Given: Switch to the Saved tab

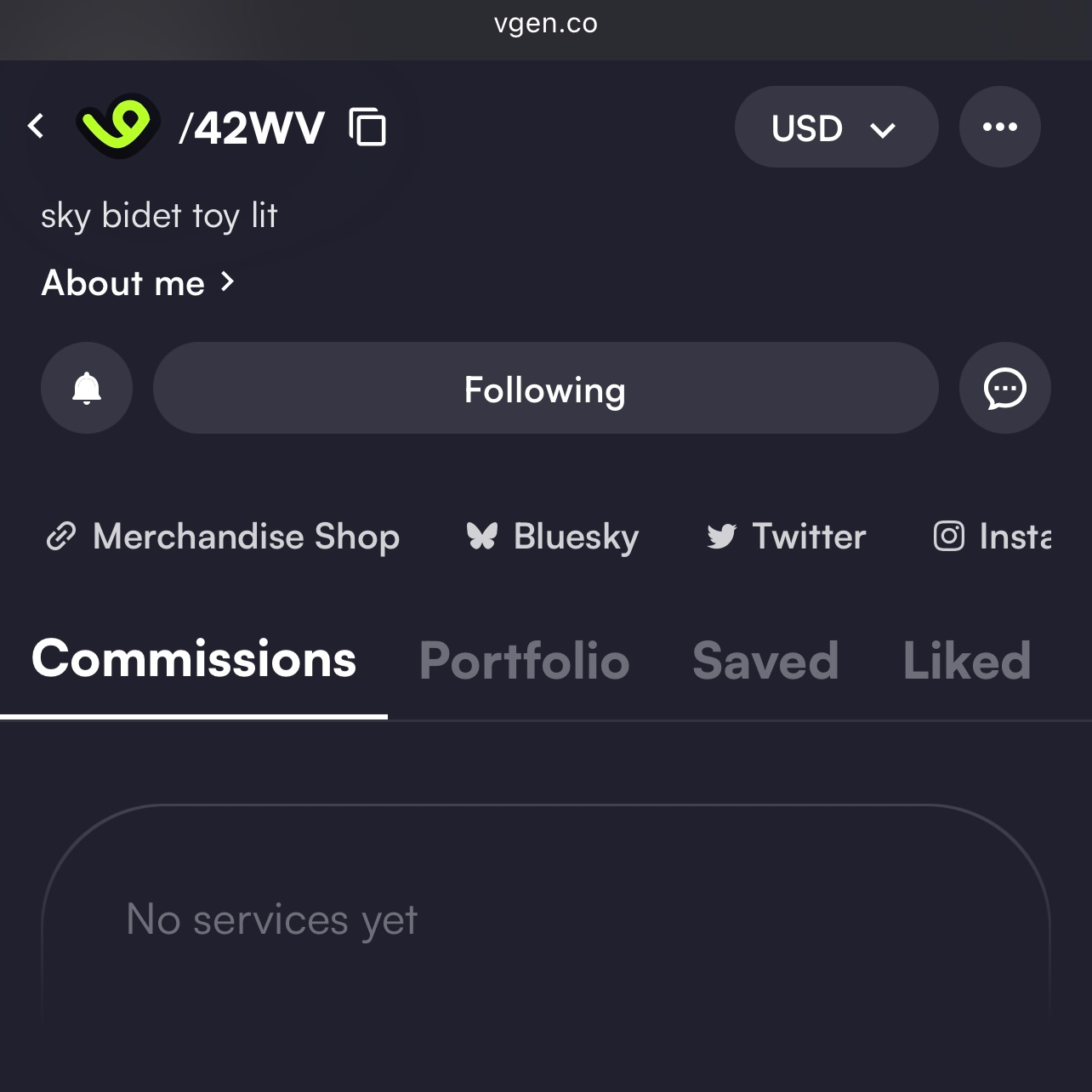Looking at the screenshot, I should tap(765, 661).
